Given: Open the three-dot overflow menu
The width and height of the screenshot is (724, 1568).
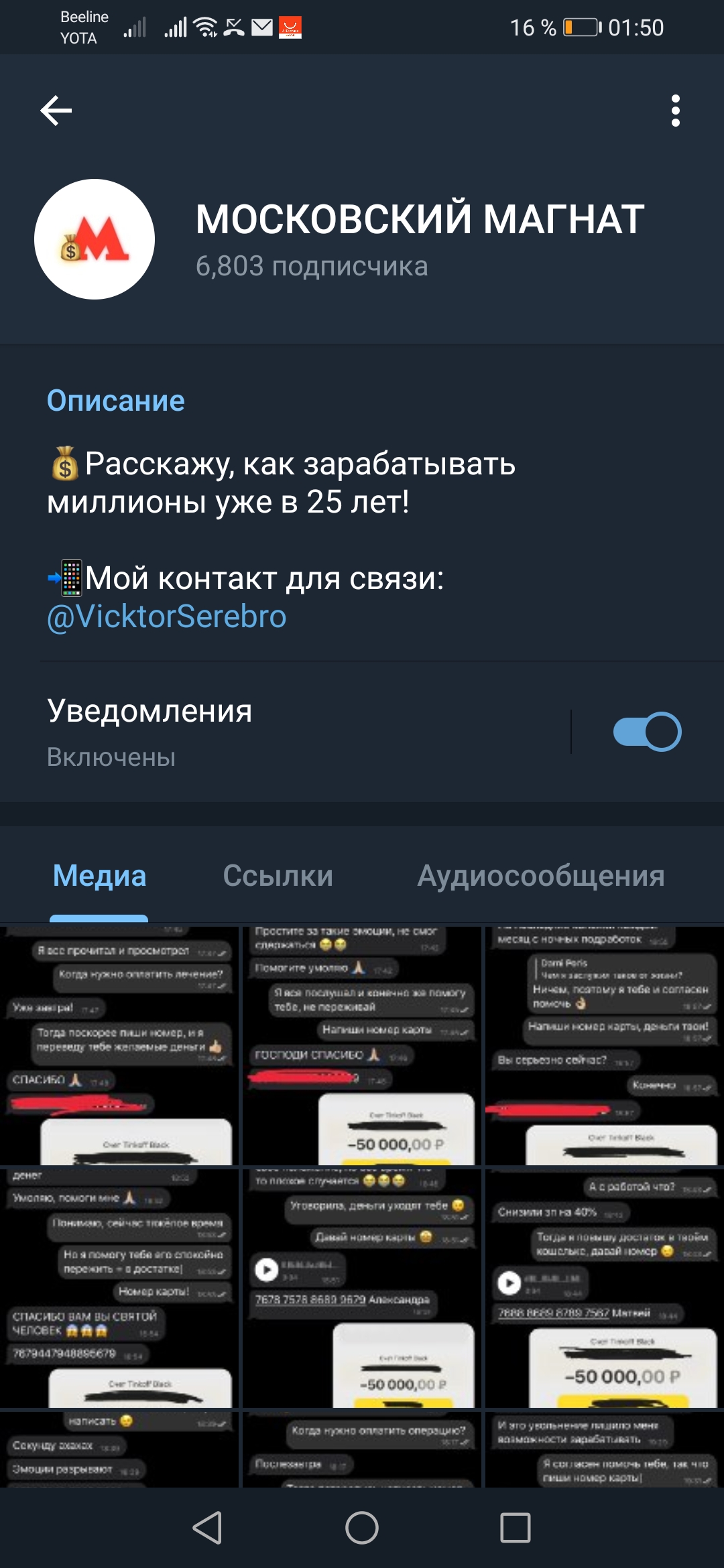Looking at the screenshot, I should click(675, 111).
